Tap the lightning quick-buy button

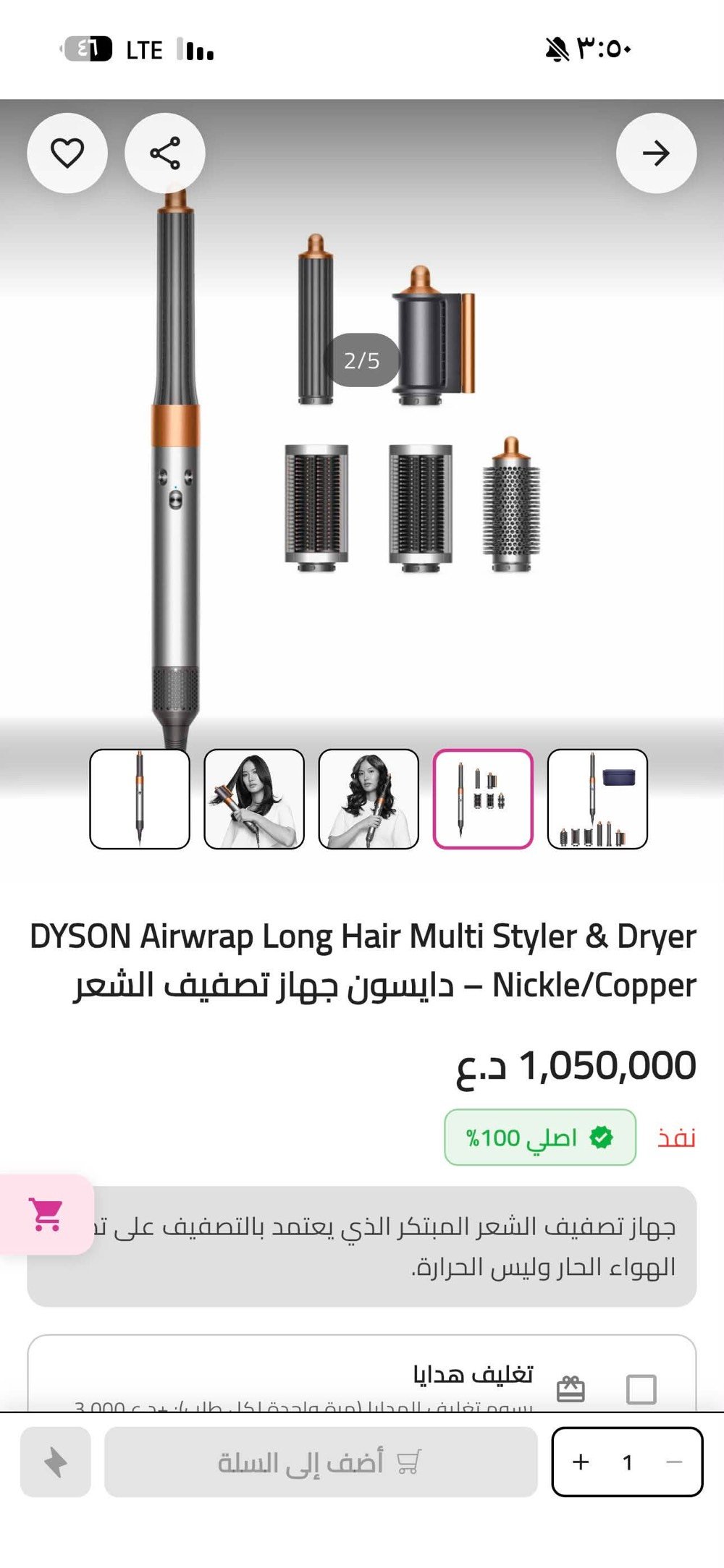point(56,1462)
